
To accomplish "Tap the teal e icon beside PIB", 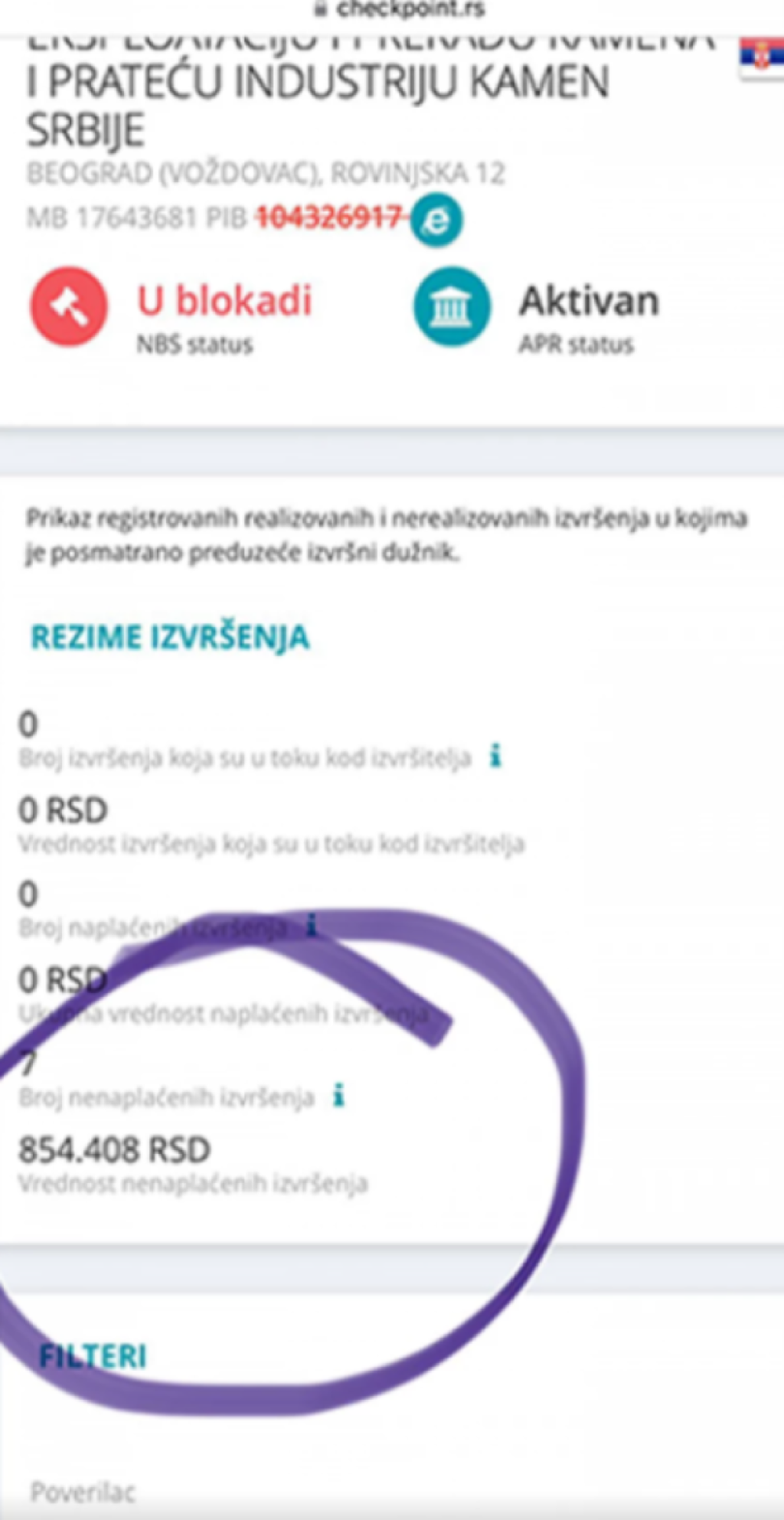I will point(436,221).
